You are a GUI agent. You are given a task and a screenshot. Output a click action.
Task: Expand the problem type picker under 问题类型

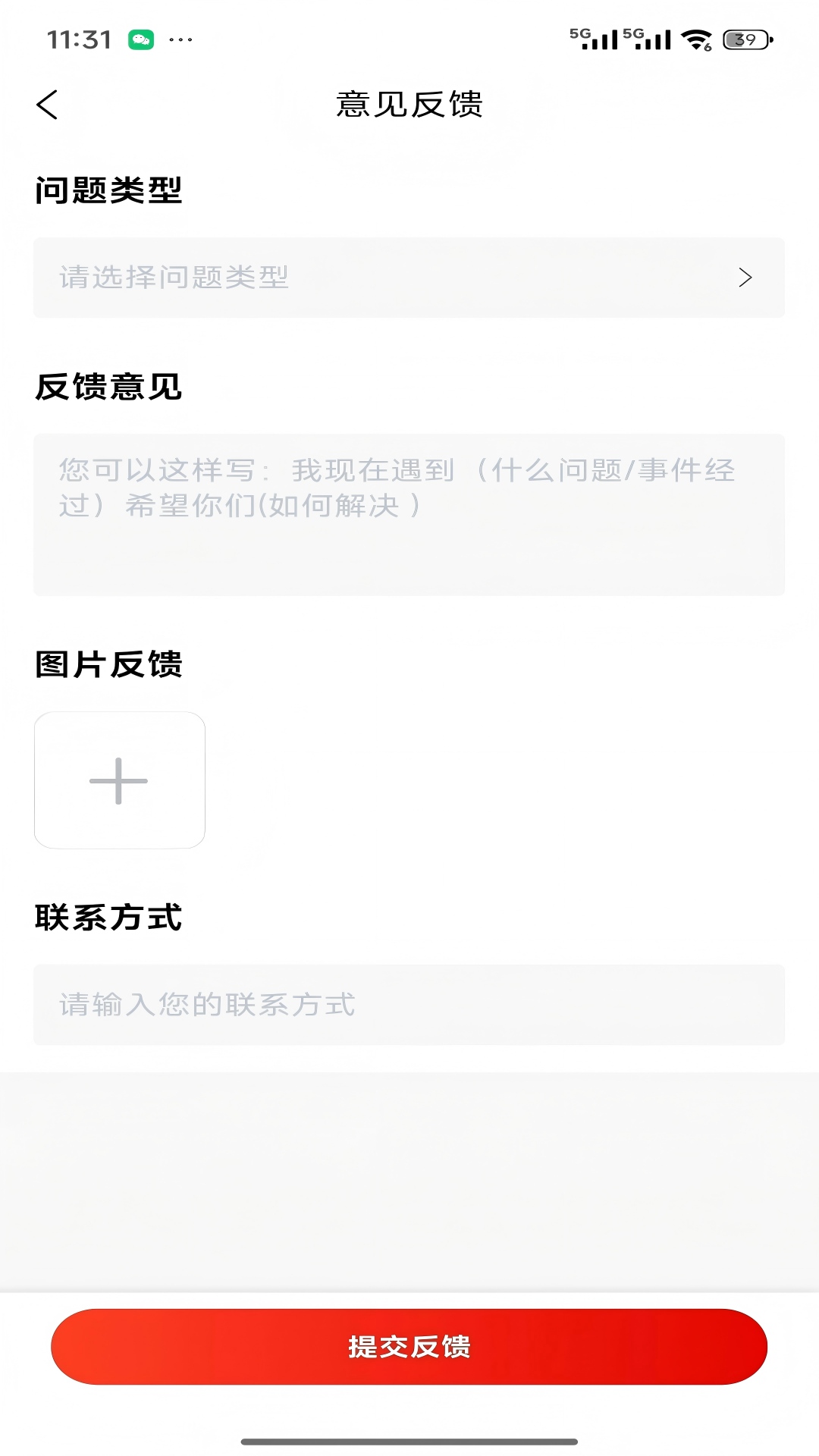point(409,278)
